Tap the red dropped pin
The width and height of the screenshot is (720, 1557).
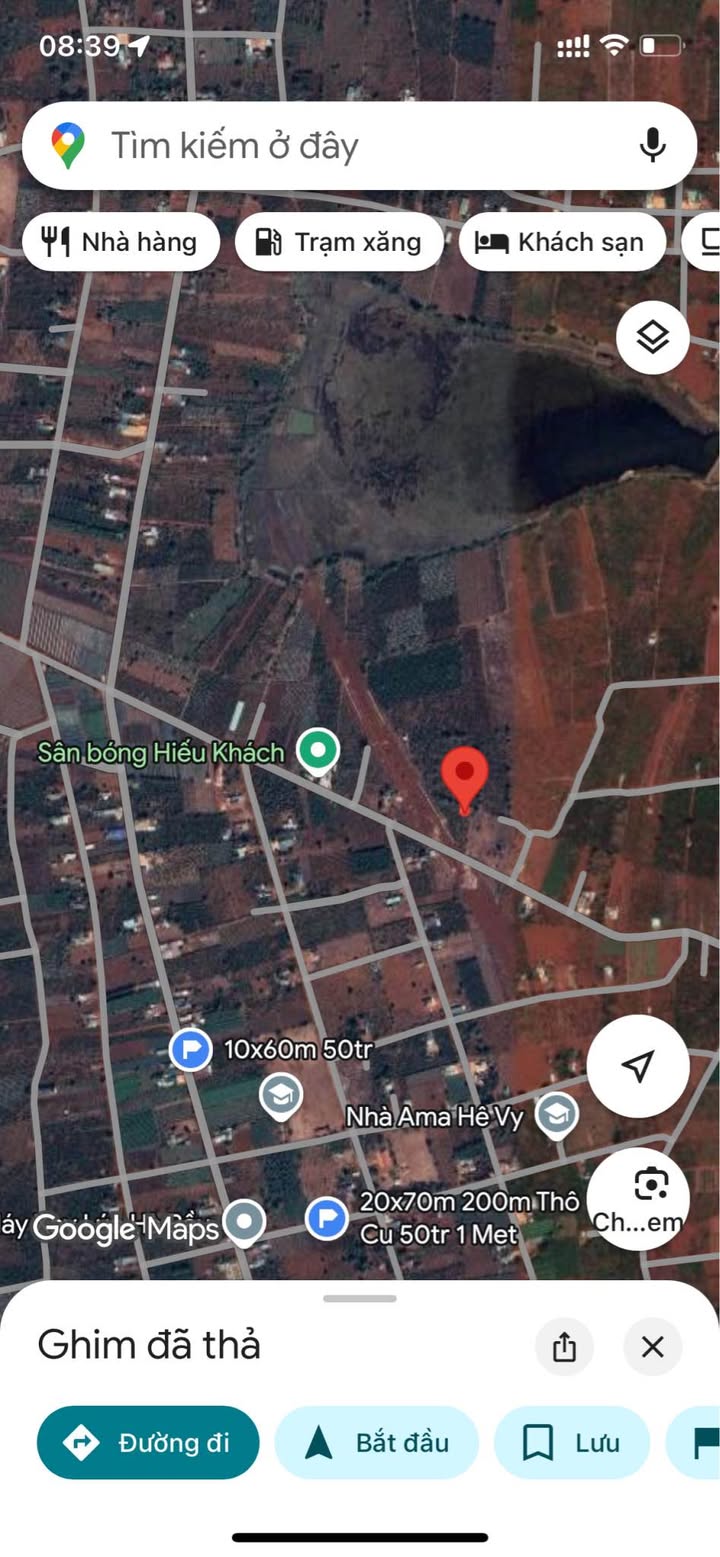click(x=465, y=780)
